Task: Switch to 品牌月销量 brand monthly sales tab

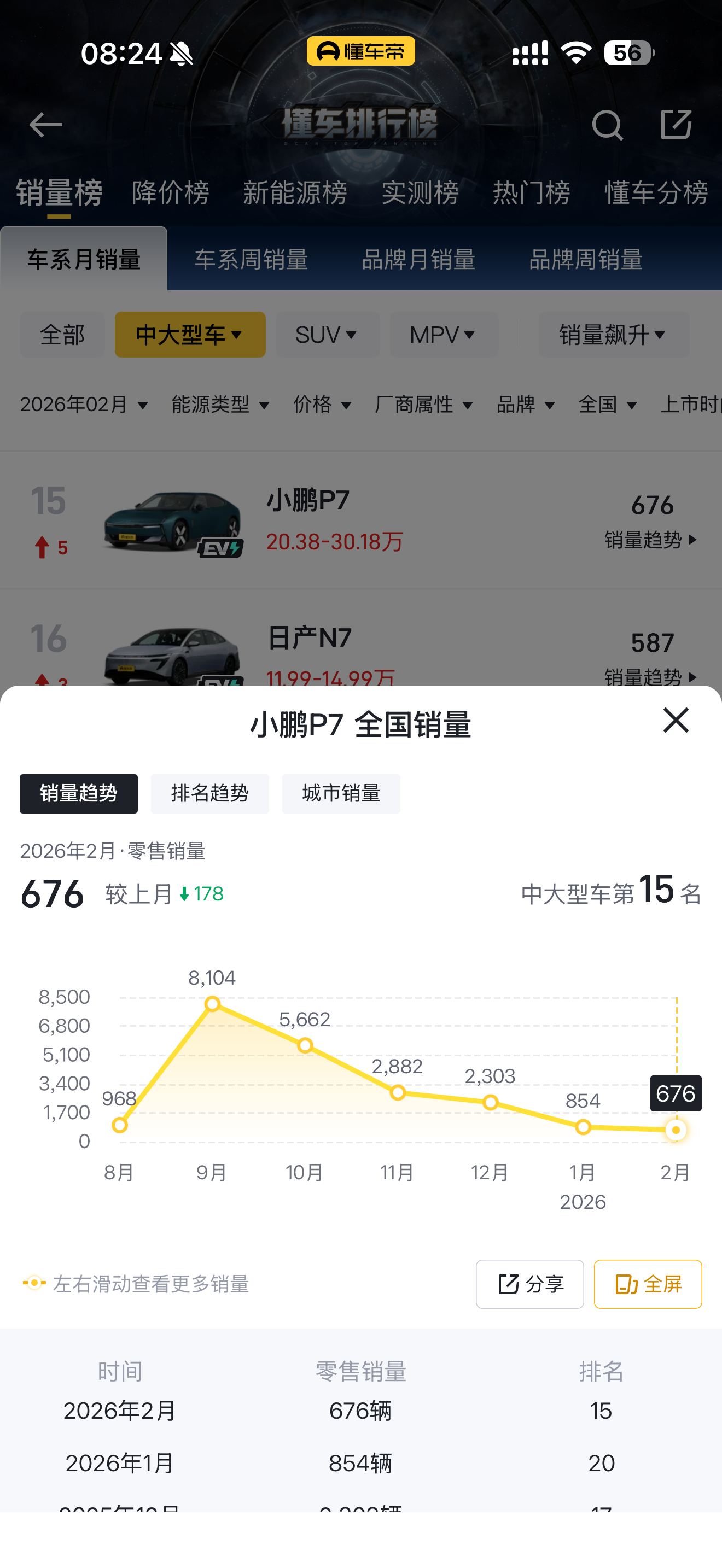Action: point(419,259)
